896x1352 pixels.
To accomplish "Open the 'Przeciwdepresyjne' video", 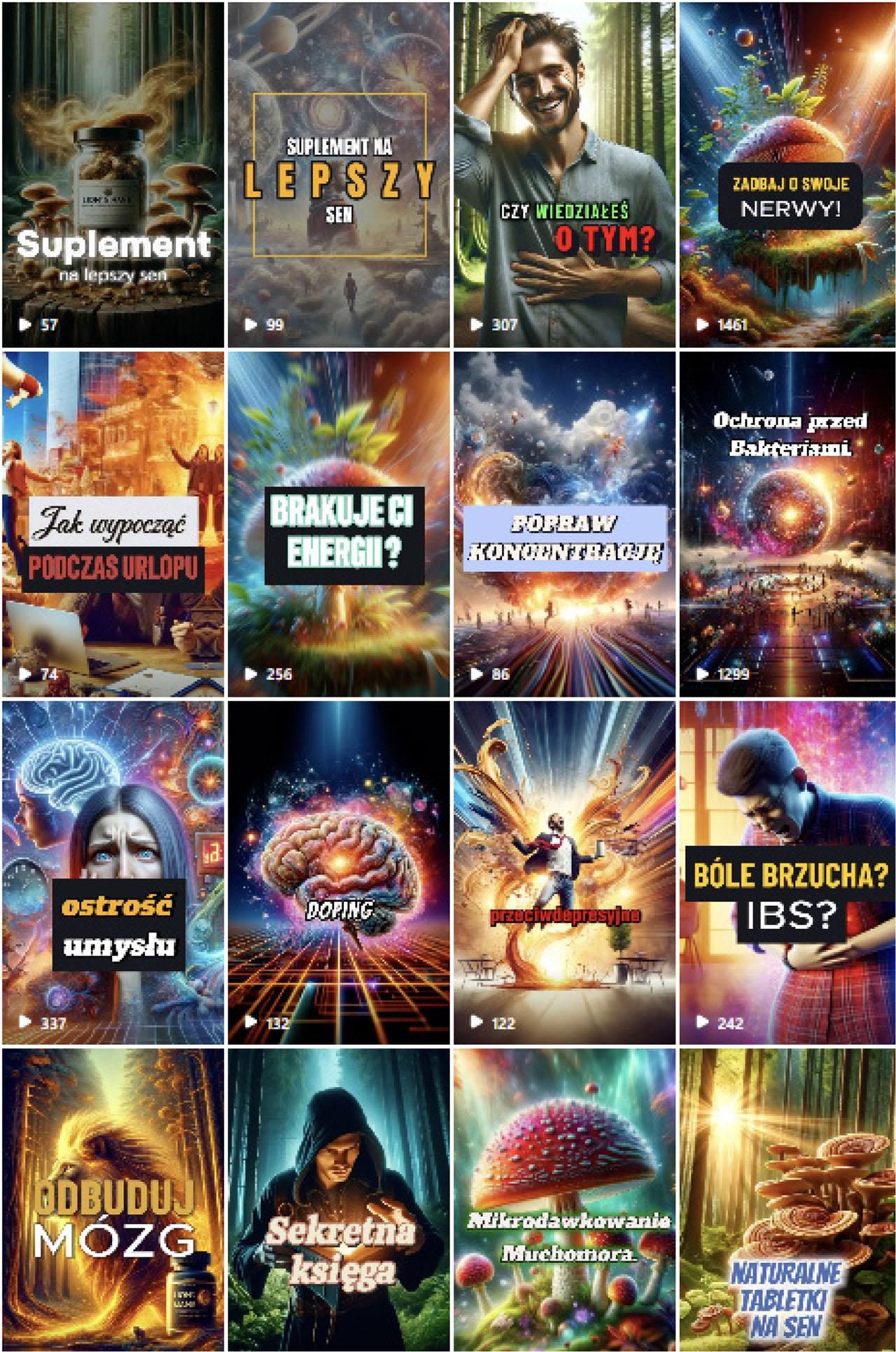I will point(564,872).
